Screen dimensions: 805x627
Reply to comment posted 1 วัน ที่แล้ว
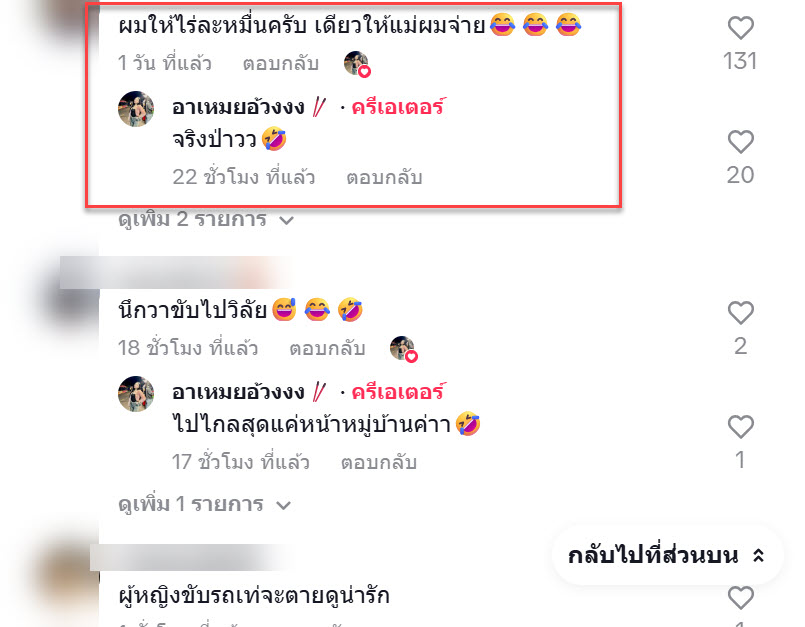[x=280, y=63]
